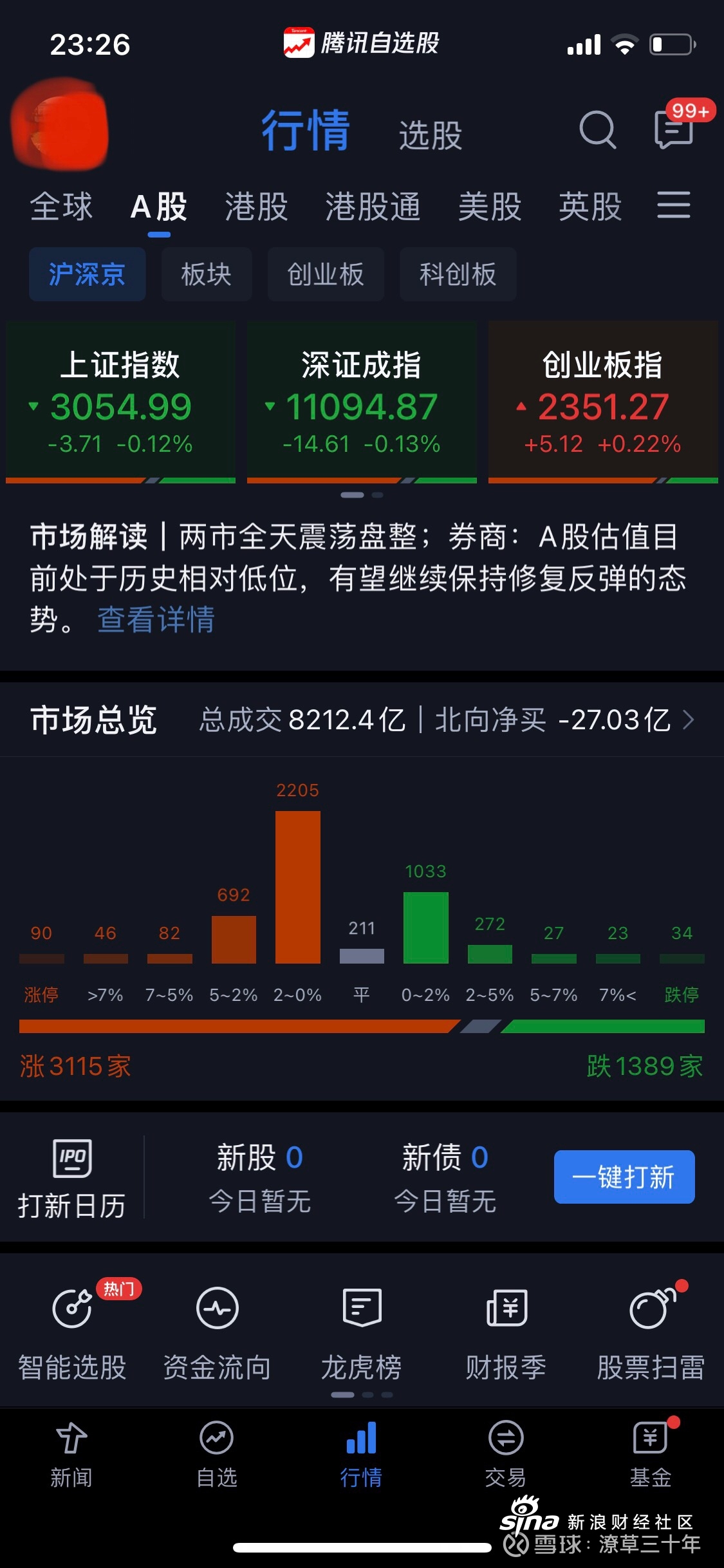Viewport: 724px width, 1568px height.
Task: Select the 美股 market tab
Action: [489, 207]
